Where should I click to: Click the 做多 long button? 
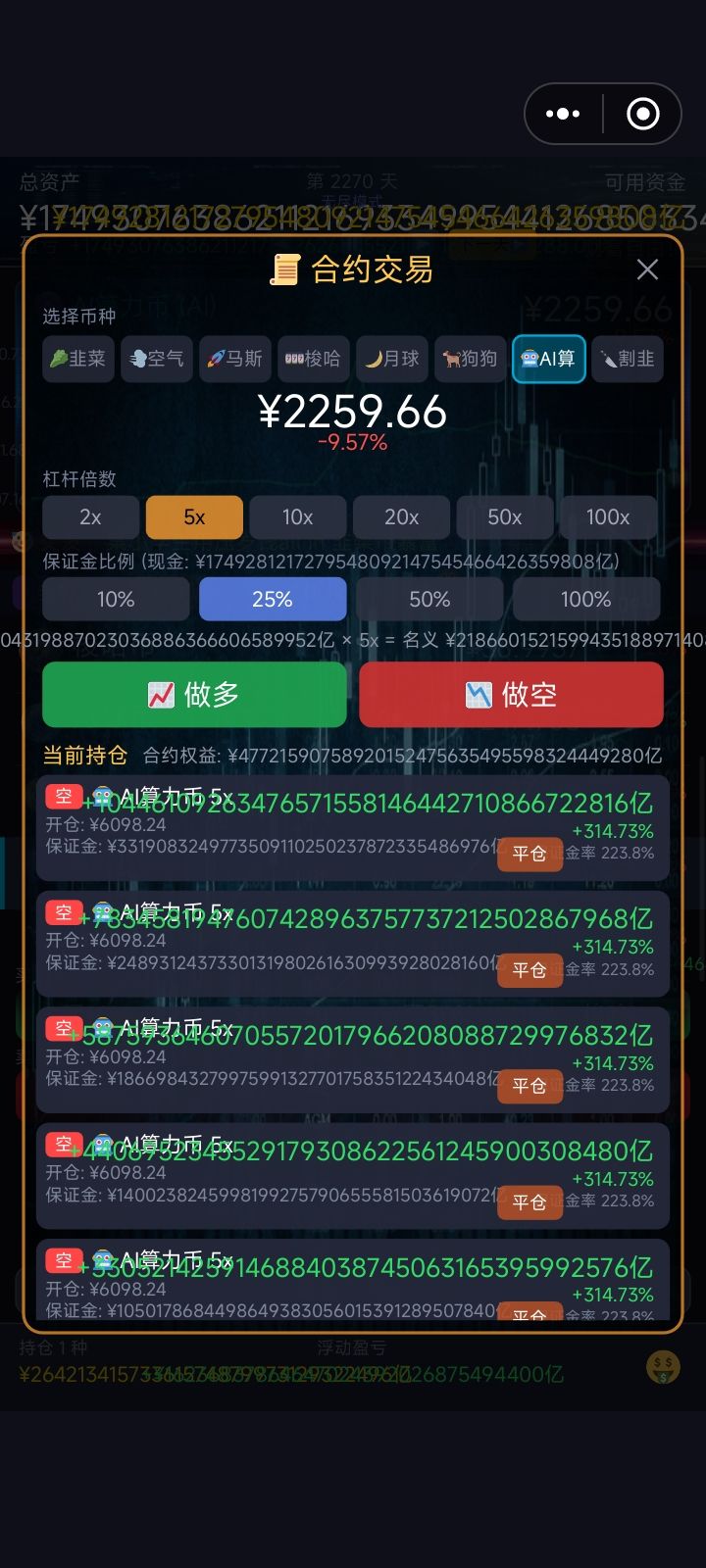pos(193,695)
